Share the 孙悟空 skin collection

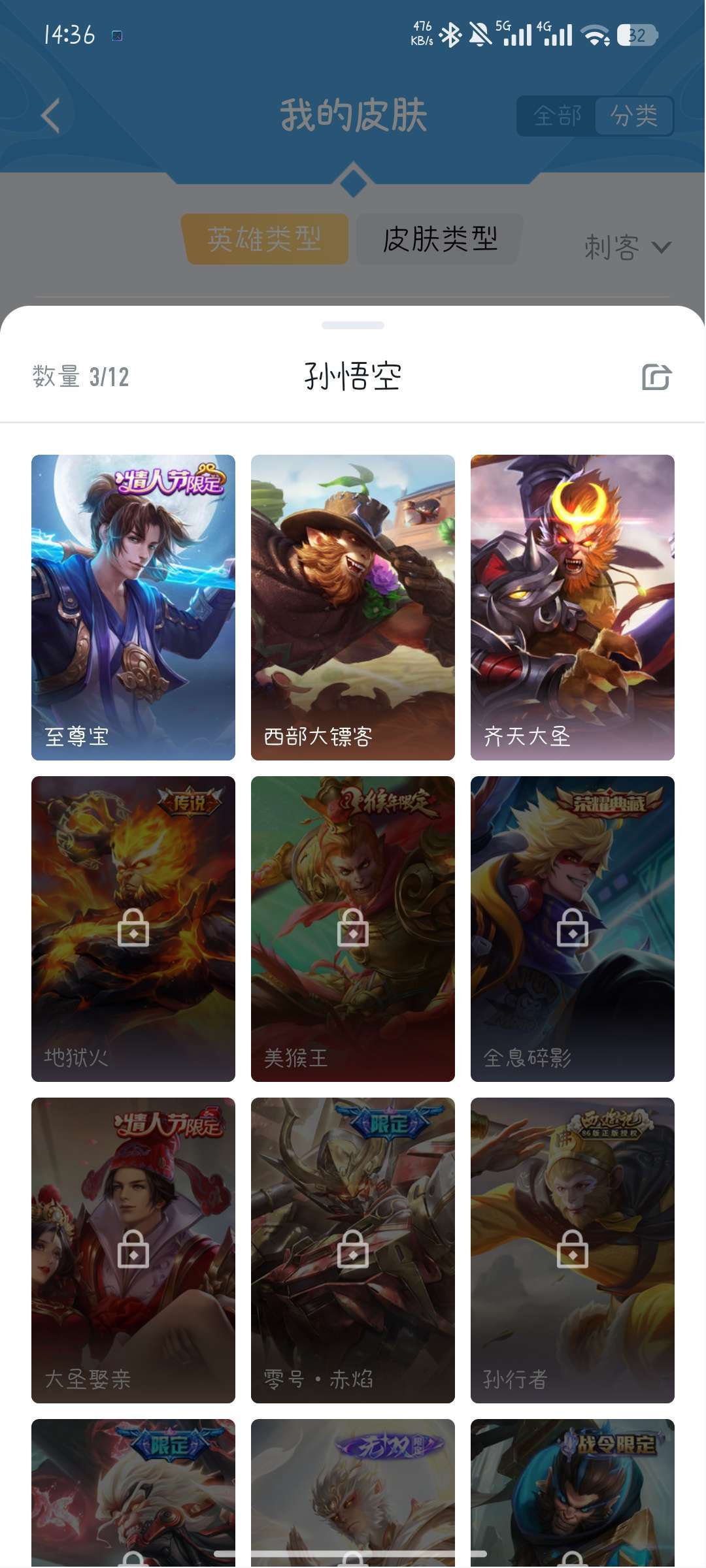click(x=656, y=377)
